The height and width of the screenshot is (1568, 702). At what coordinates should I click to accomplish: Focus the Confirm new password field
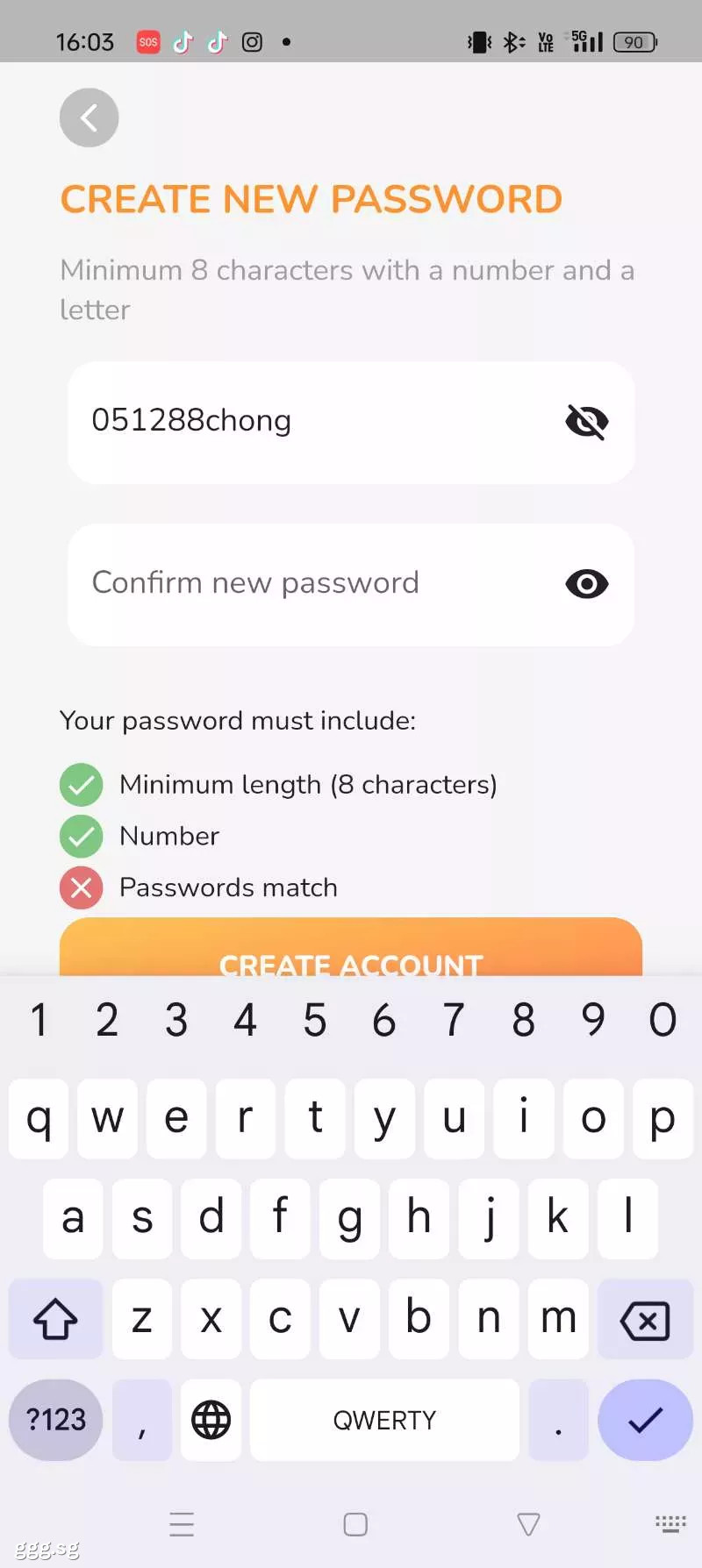351,584
